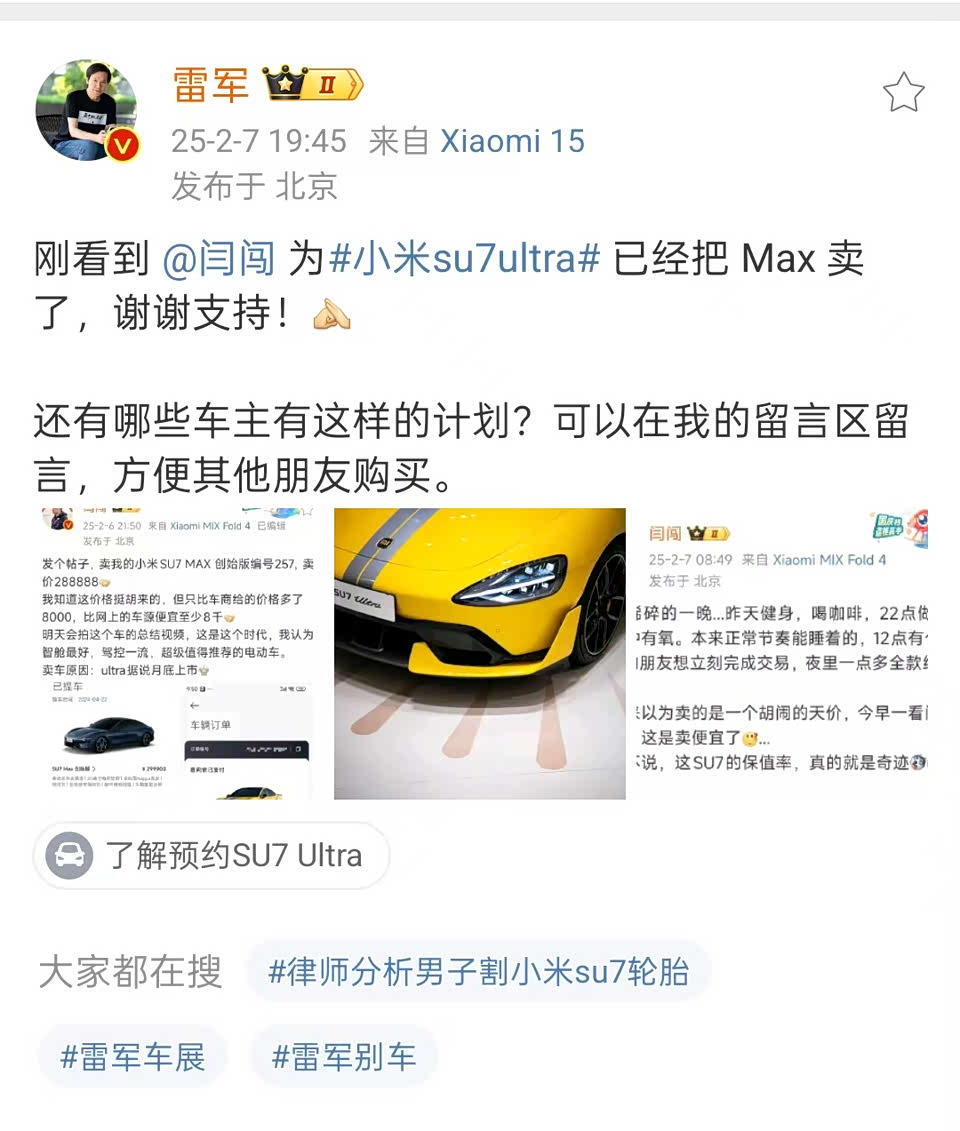View the first screenshot image of the post

(x=179, y=653)
